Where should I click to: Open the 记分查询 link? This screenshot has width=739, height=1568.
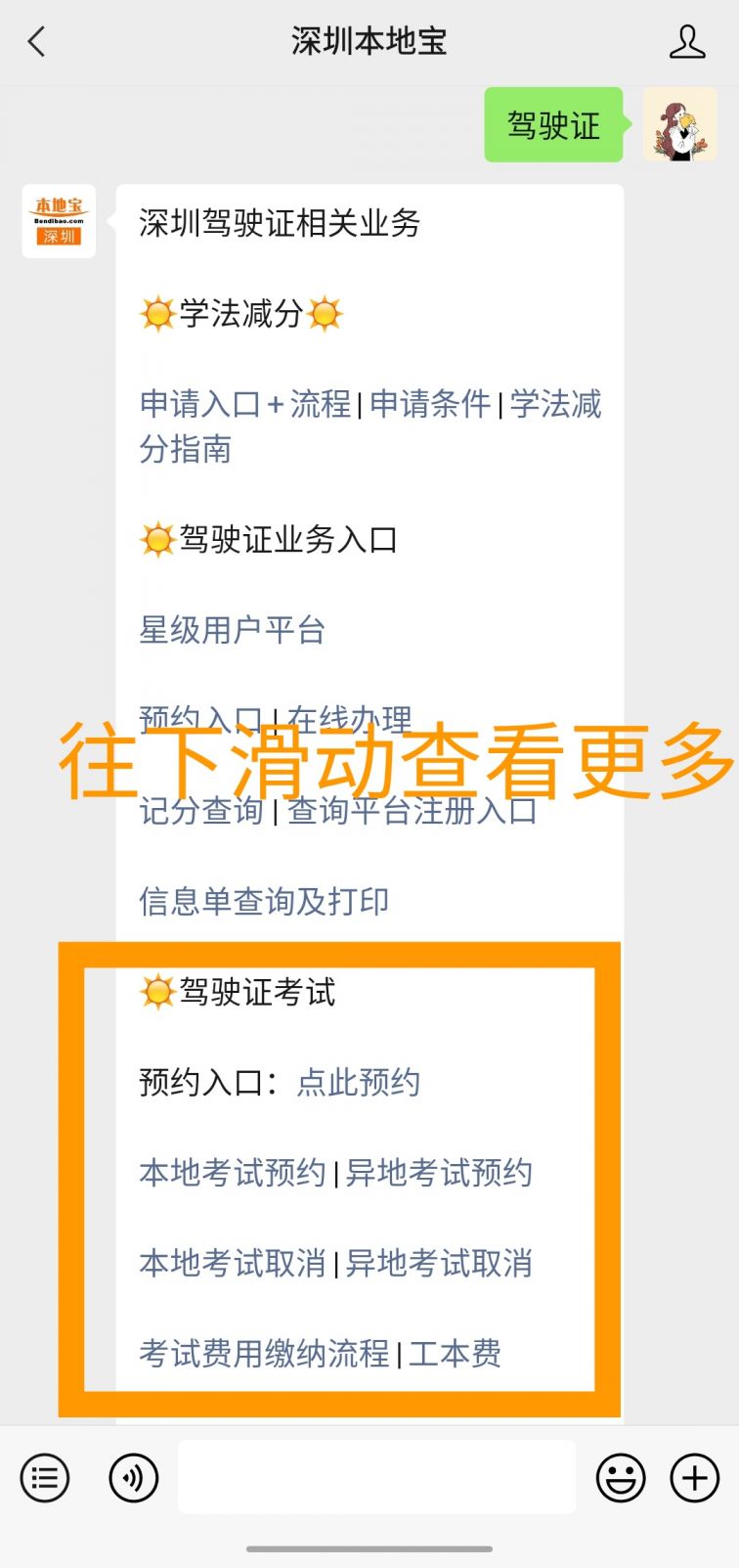tap(201, 811)
